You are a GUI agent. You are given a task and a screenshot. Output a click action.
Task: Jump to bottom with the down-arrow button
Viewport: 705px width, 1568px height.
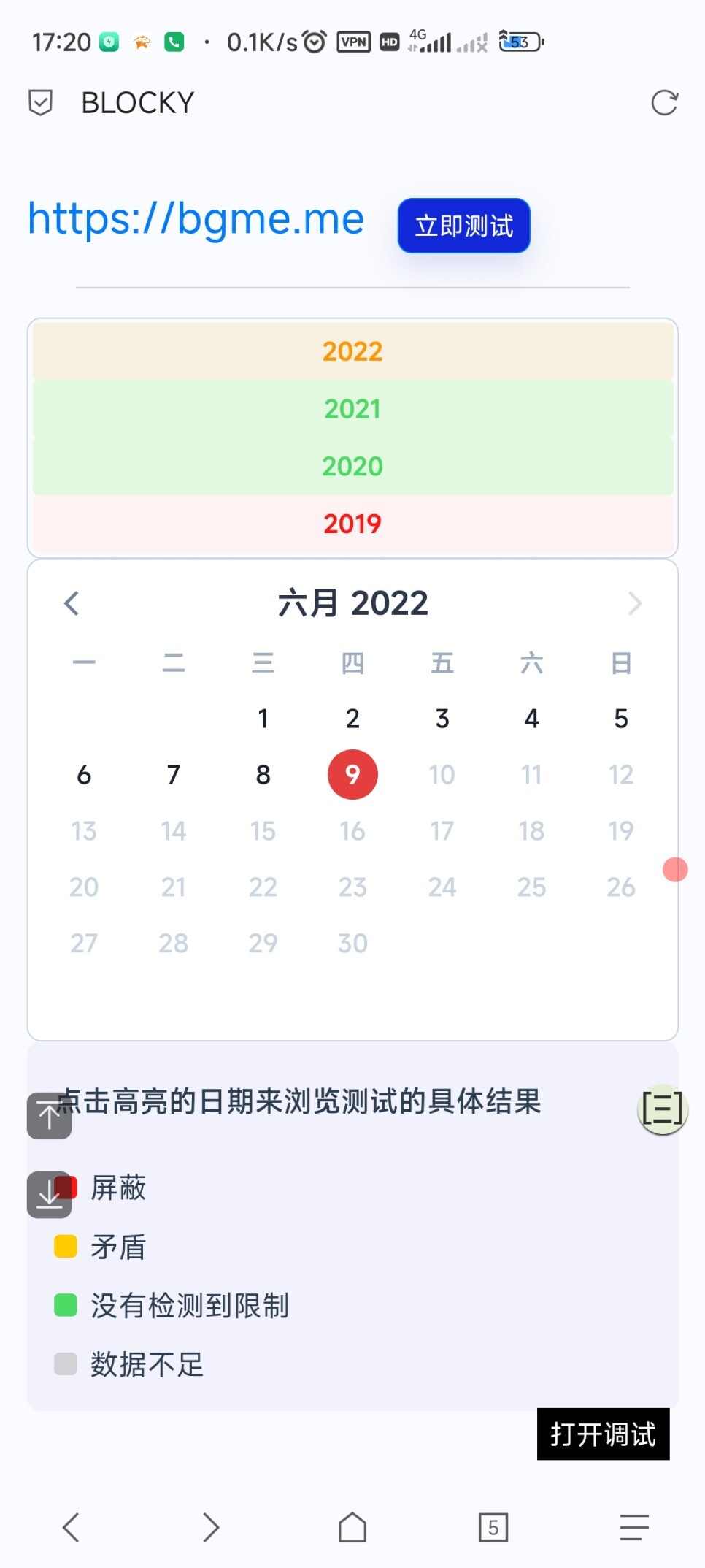click(x=49, y=1195)
